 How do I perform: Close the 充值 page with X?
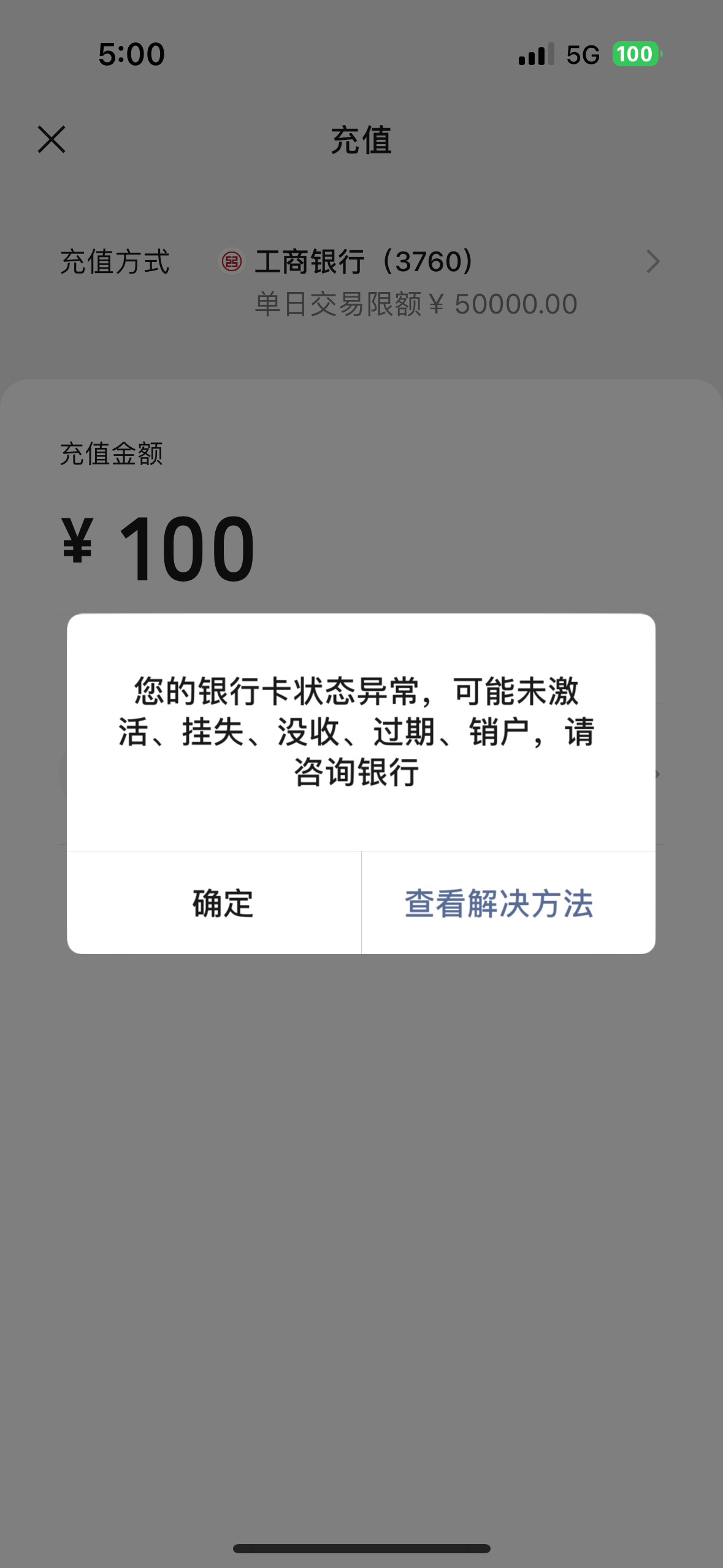[52, 139]
